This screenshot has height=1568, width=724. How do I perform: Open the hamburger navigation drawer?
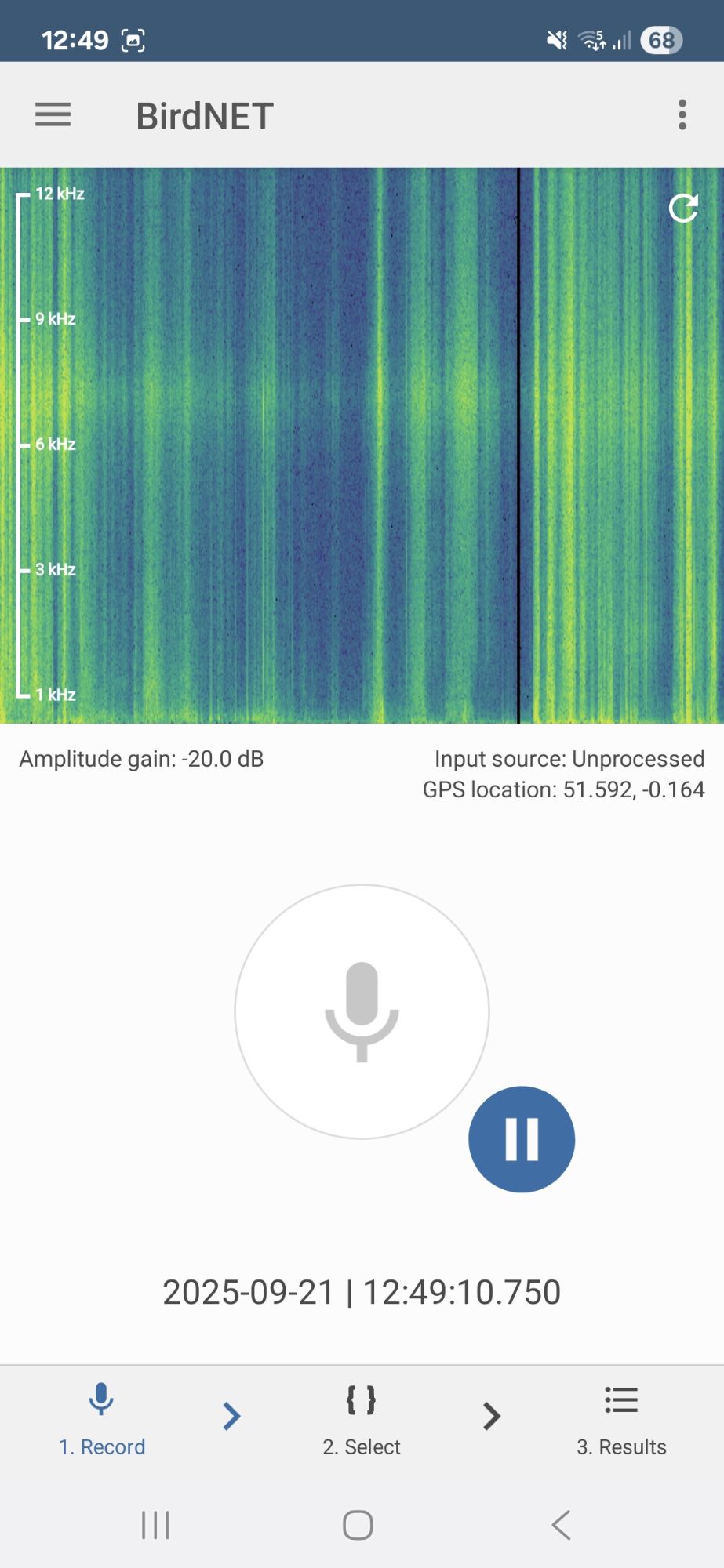tap(53, 115)
